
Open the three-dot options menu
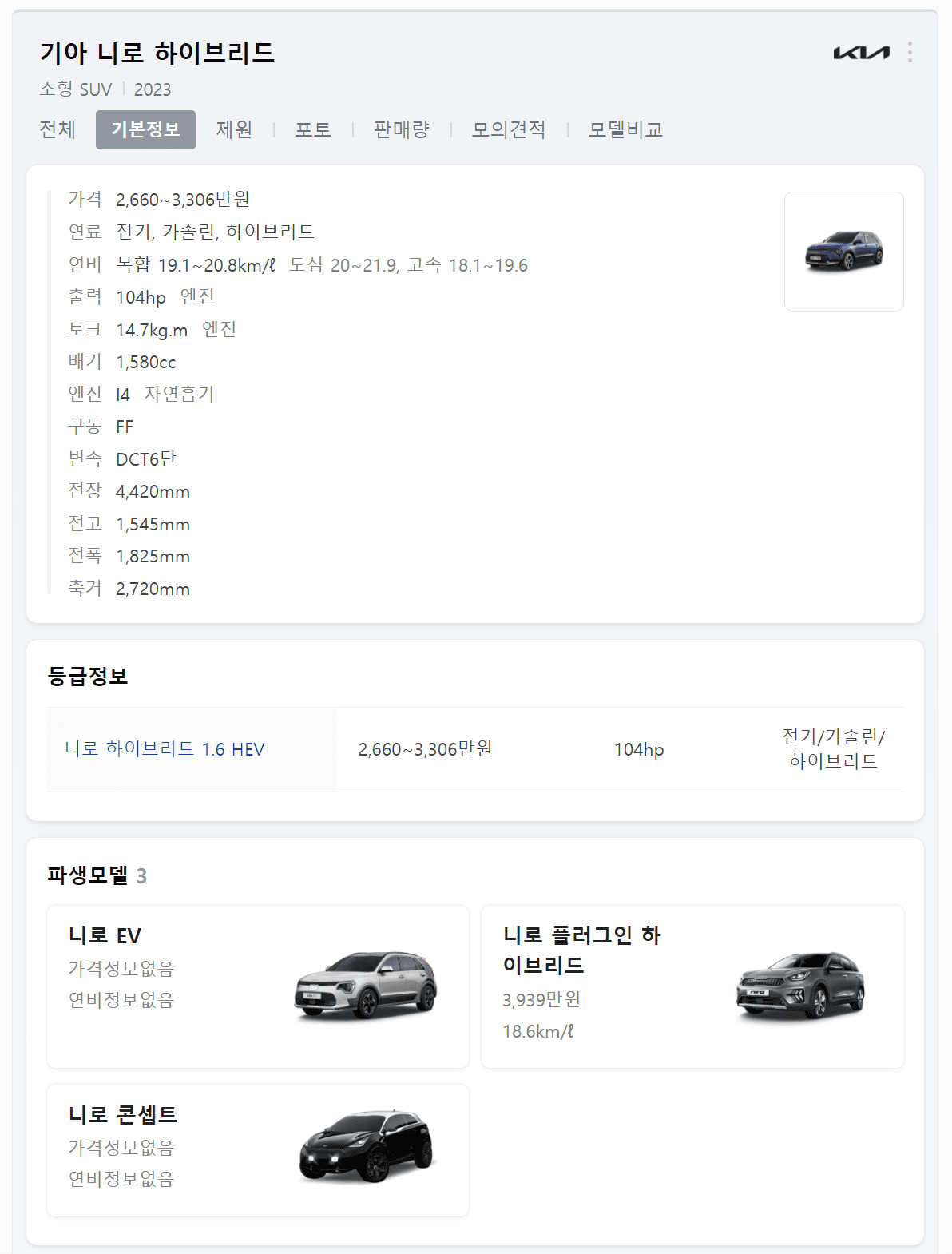point(910,51)
